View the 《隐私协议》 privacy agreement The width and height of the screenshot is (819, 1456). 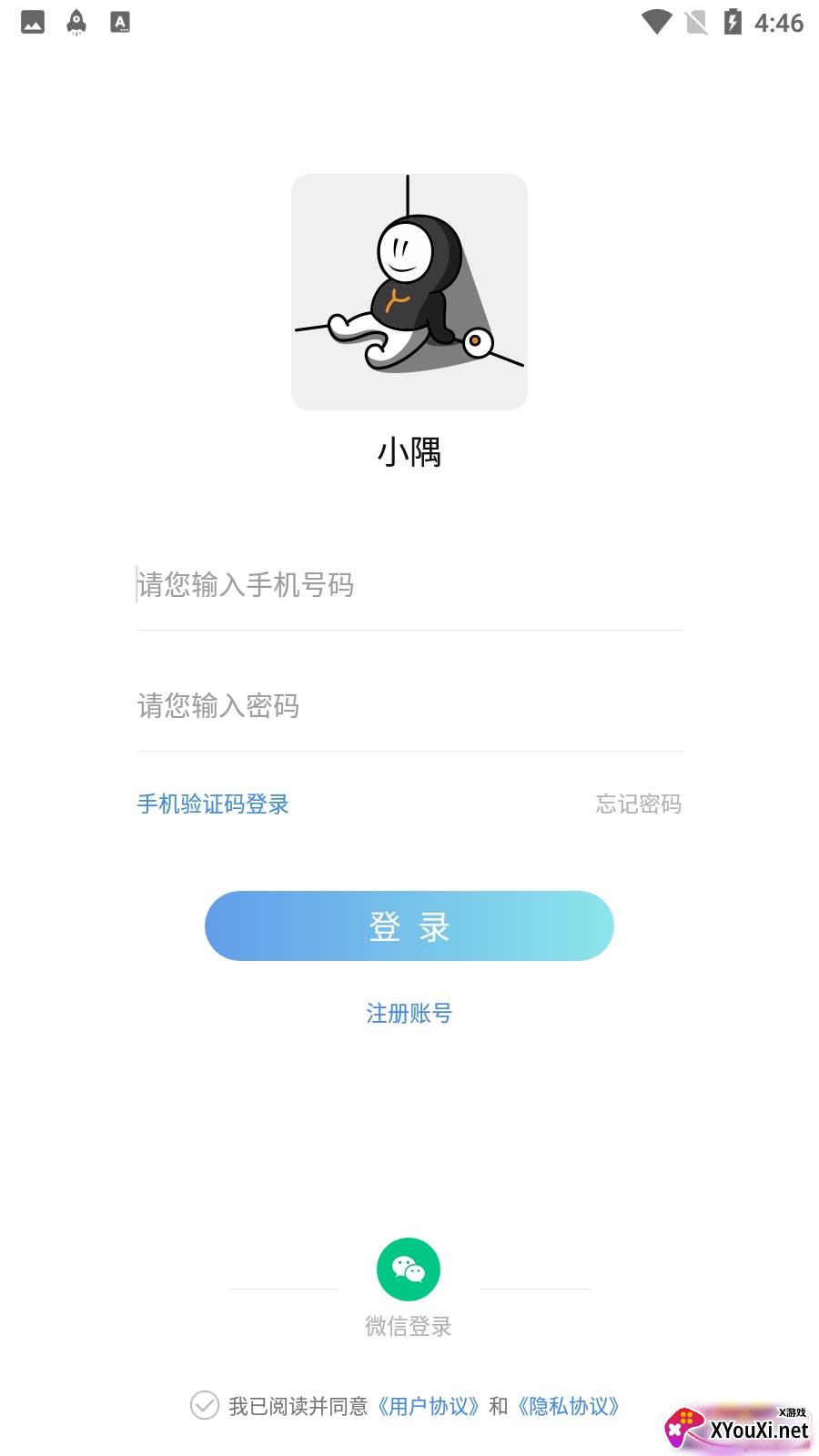[569, 1407]
